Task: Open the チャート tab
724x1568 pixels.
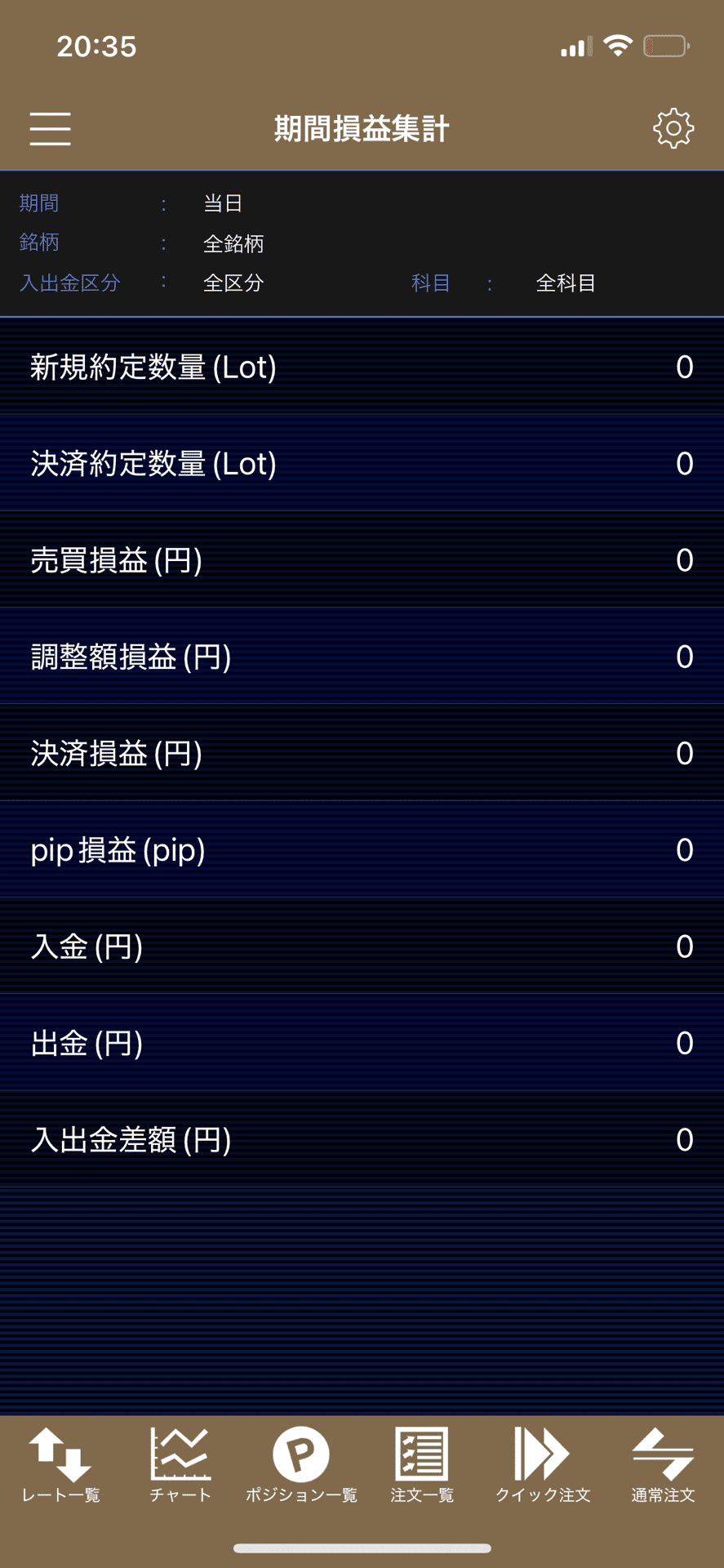Action: click(180, 1466)
